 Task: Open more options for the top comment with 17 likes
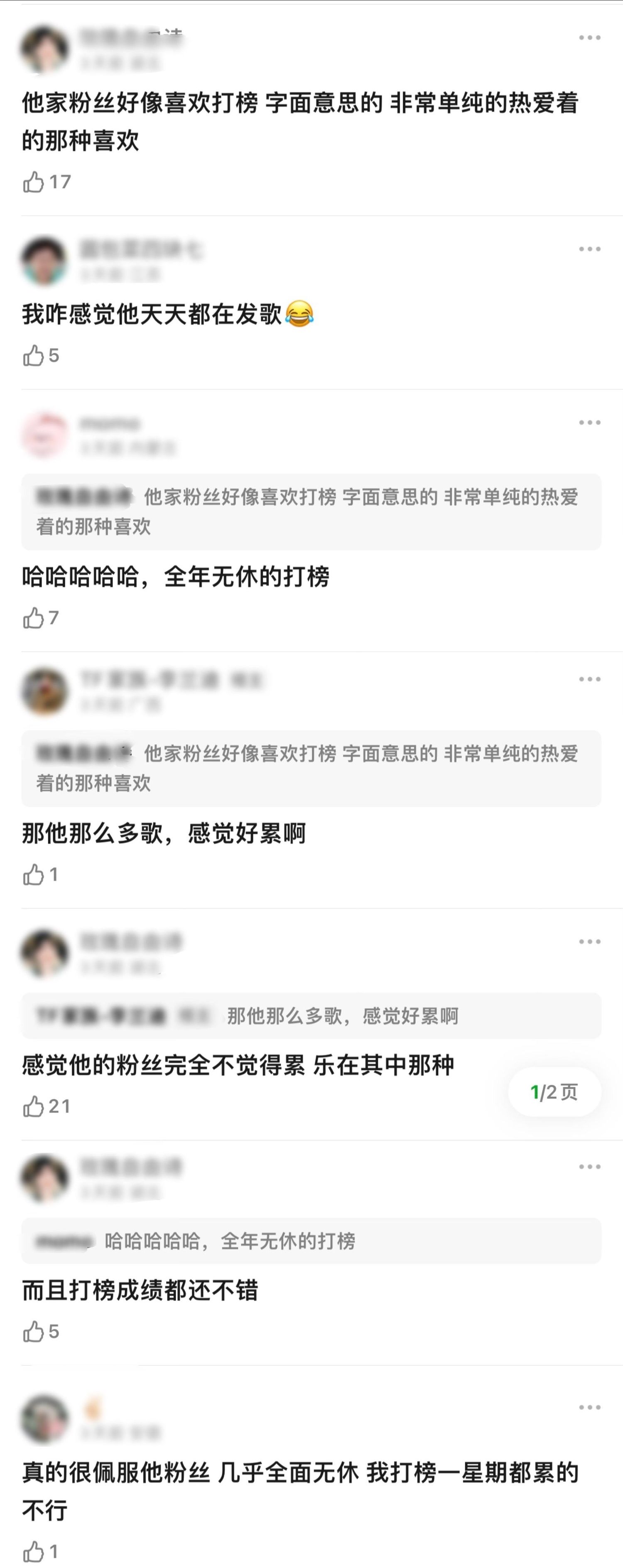[589, 38]
